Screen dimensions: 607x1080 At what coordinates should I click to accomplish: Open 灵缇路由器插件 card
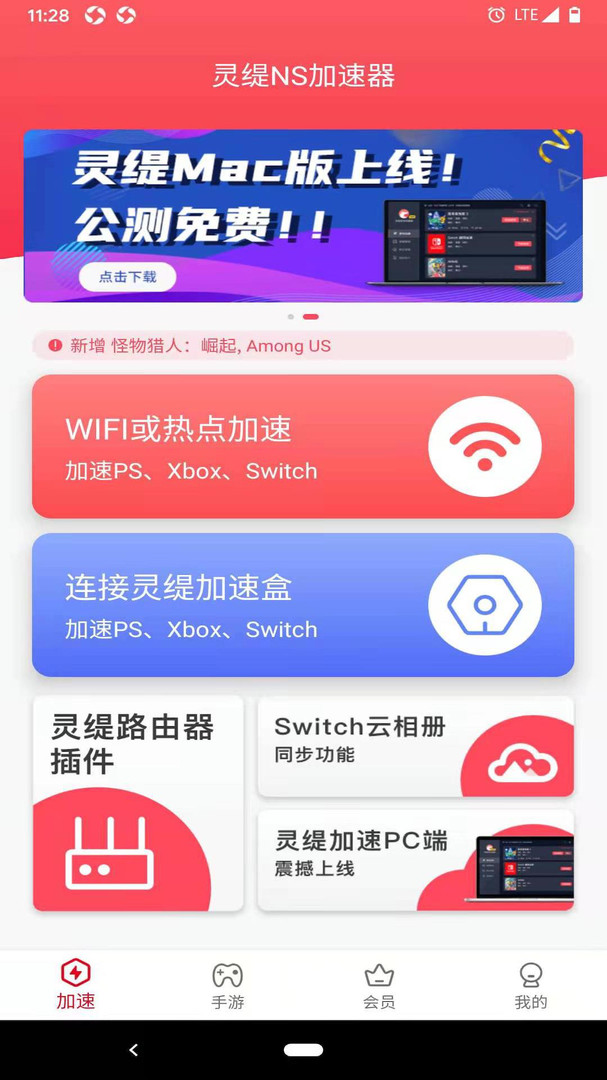[x=138, y=803]
